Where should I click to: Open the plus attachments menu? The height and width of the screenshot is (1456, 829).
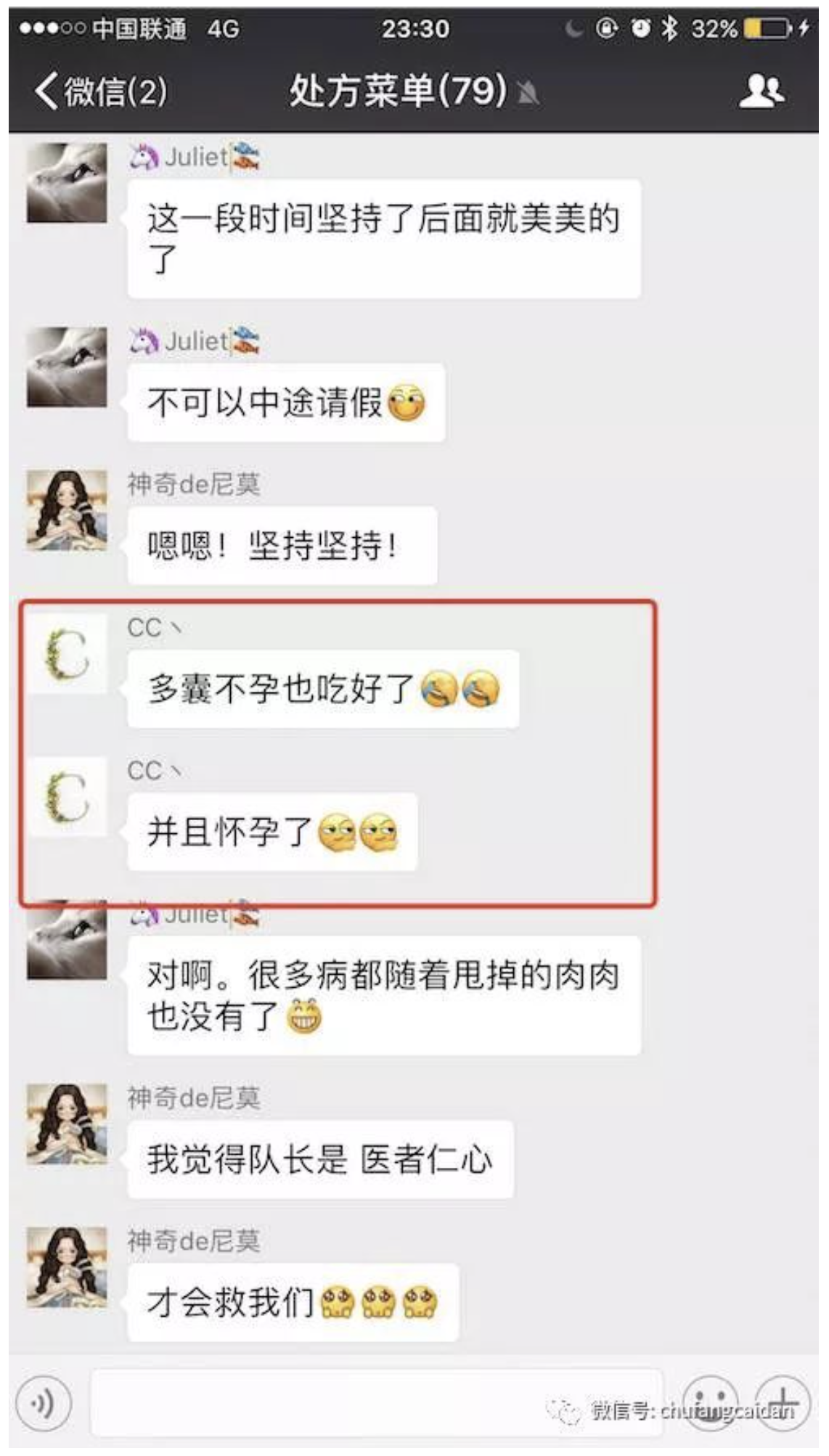pyautogui.click(x=783, y=1403)
